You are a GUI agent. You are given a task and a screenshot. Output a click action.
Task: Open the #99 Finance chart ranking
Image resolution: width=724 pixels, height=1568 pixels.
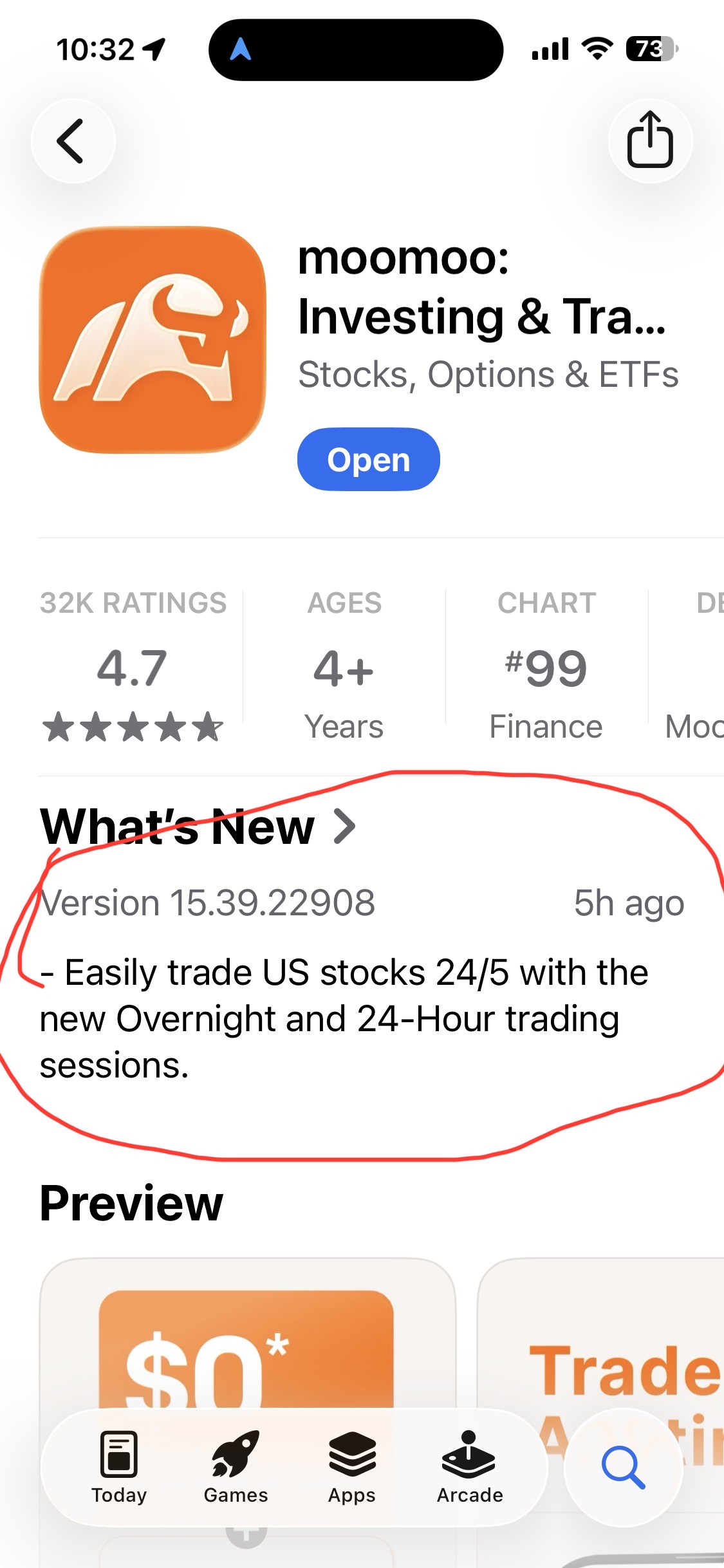pos(546,666)
